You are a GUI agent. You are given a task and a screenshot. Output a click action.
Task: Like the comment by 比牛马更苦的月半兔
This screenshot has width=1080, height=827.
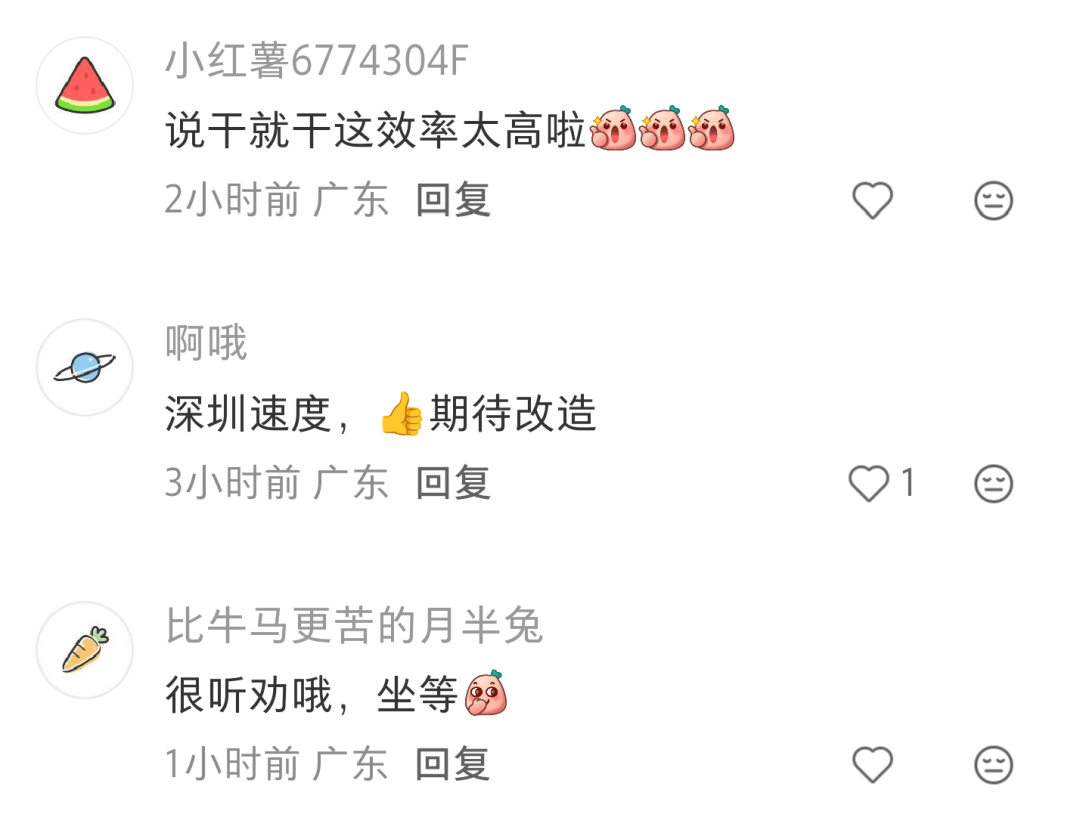(x=872, y=766)
